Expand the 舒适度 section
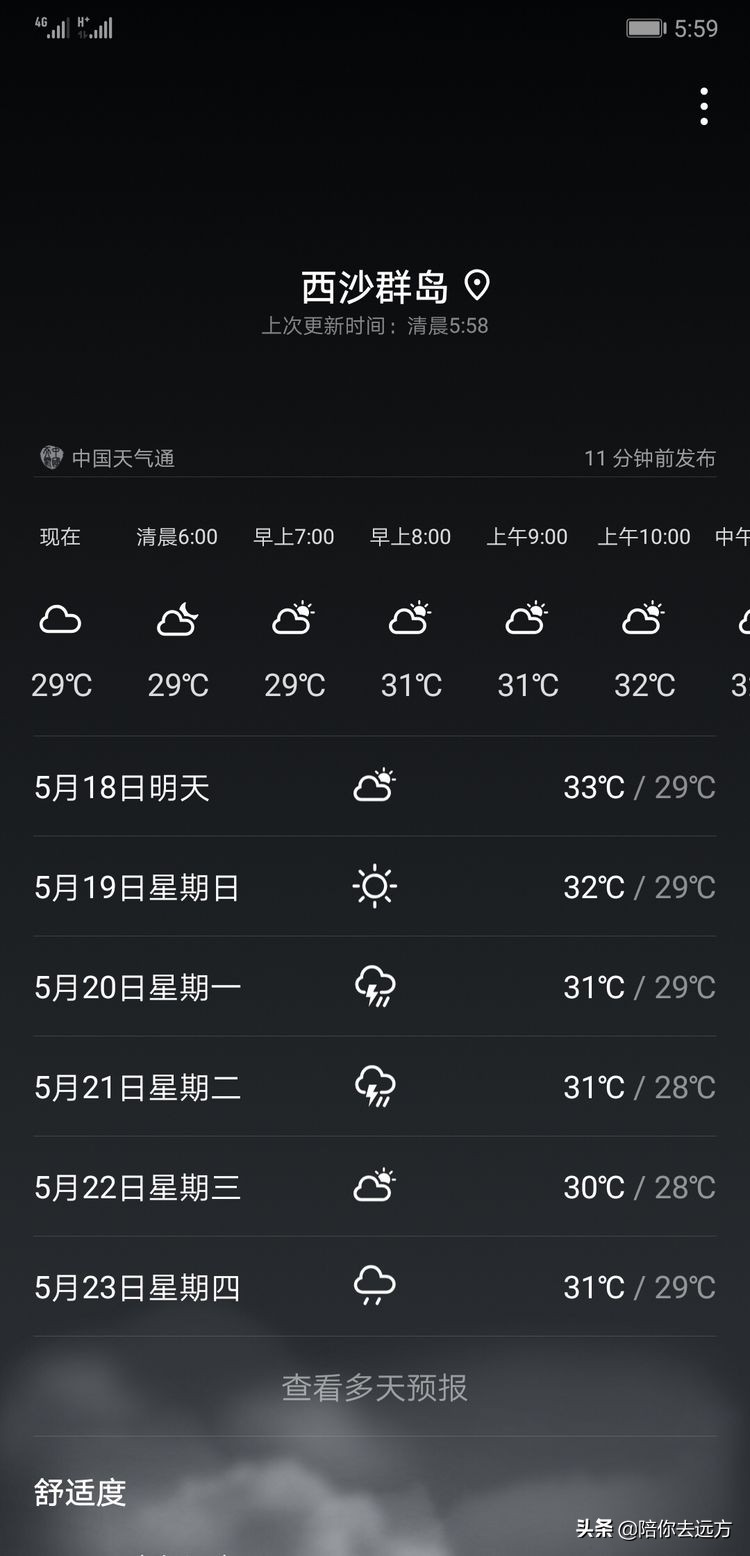This screenshot has height=1556, width=750. click(x=79, y=1494)
